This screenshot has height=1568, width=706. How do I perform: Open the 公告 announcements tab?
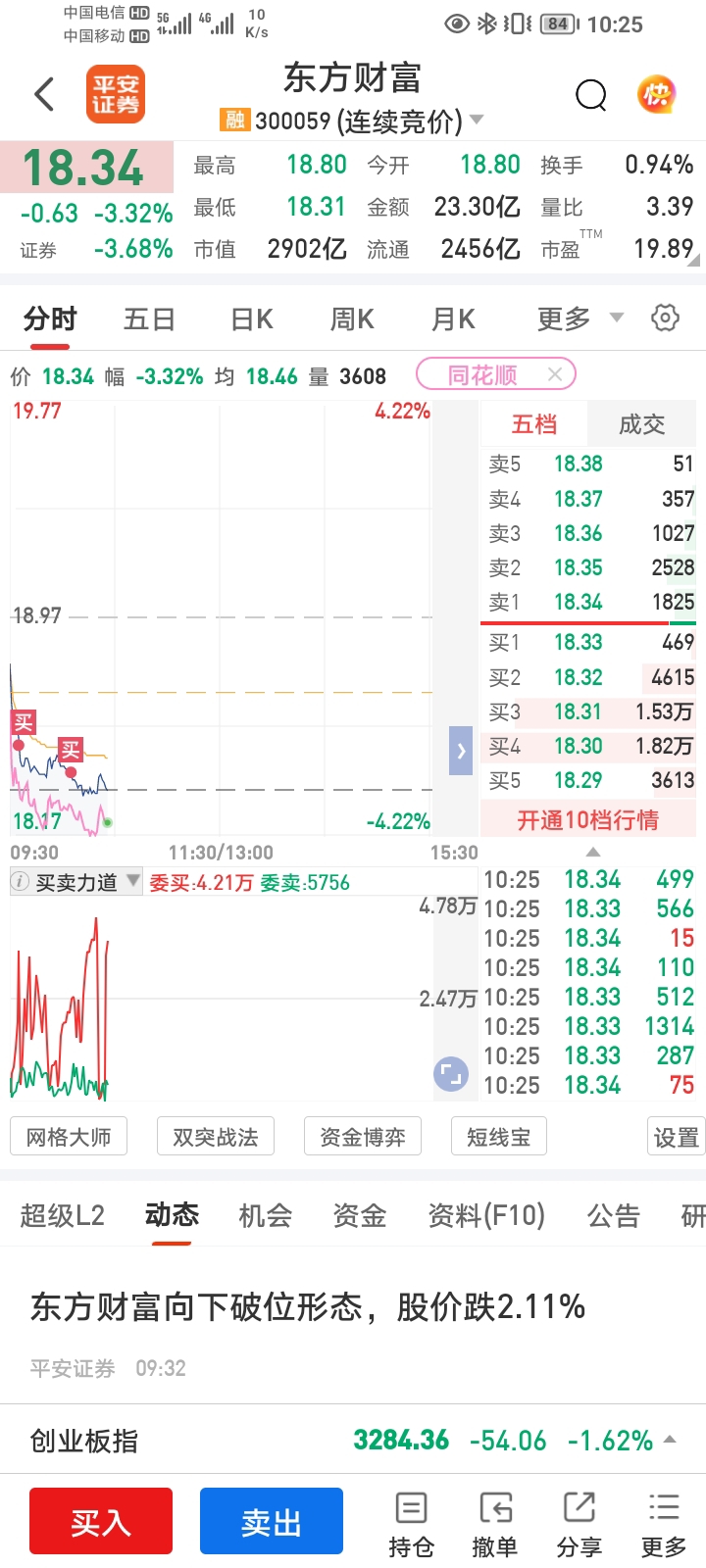(x=614, y=1216)
